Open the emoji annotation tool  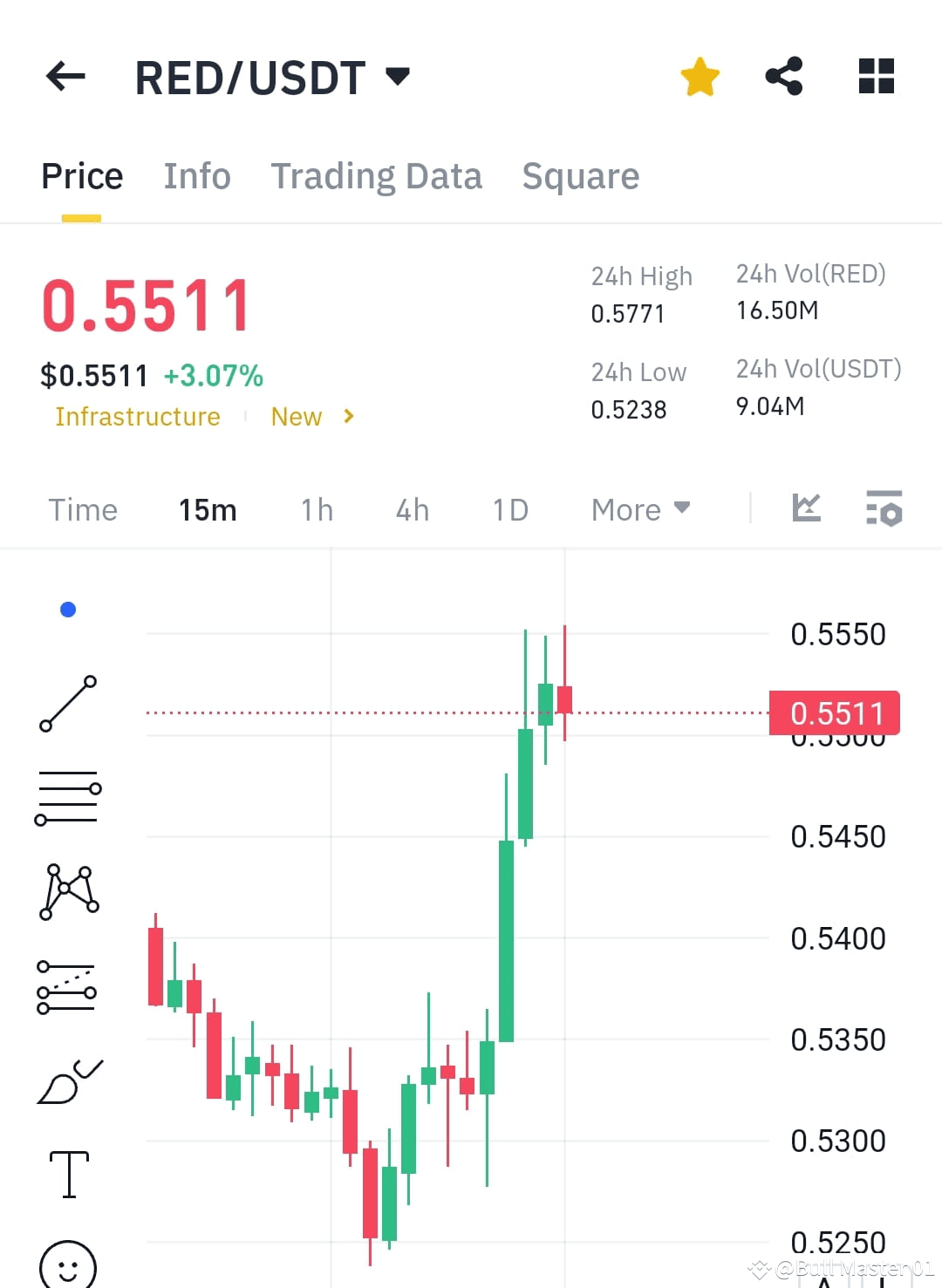68,1264
